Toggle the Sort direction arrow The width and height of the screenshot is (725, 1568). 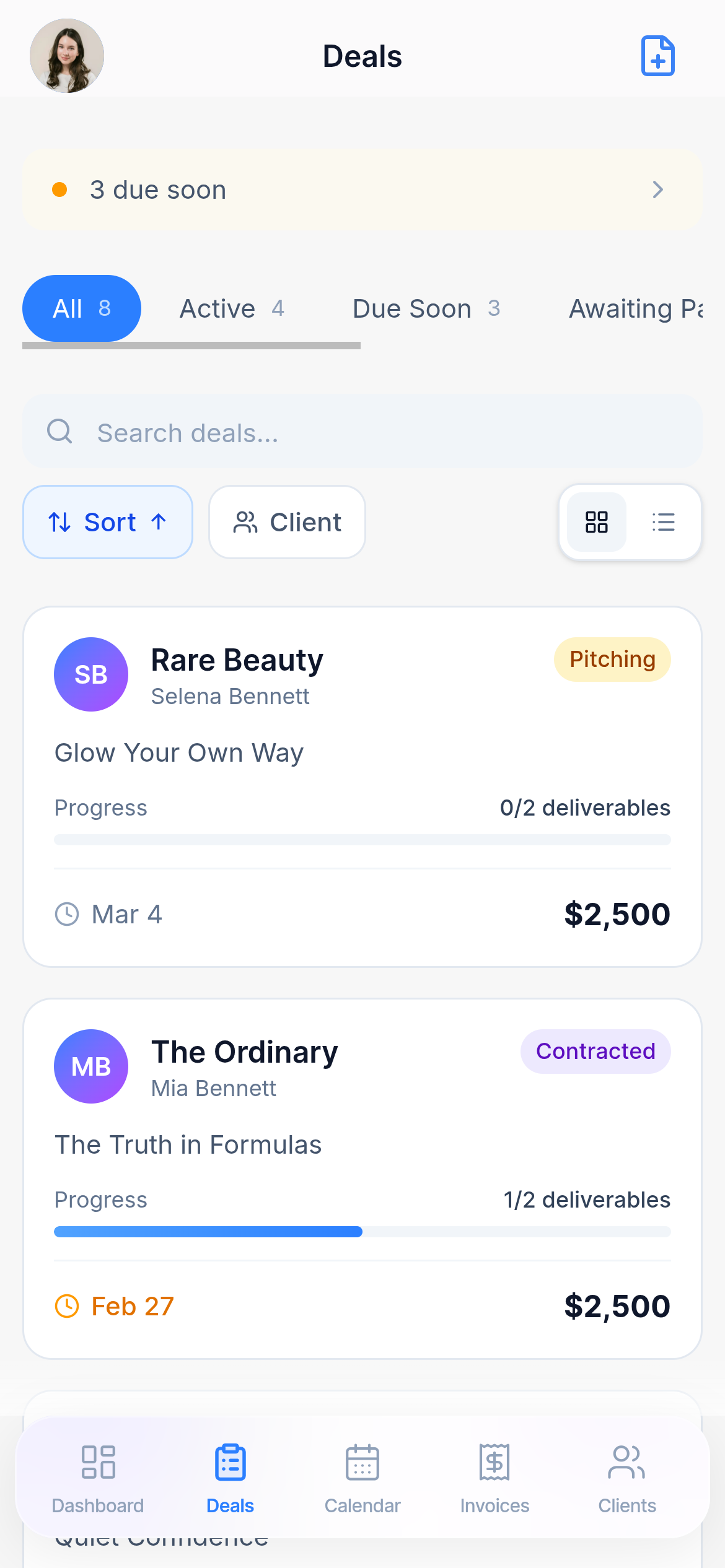click(x=157, y=522)
